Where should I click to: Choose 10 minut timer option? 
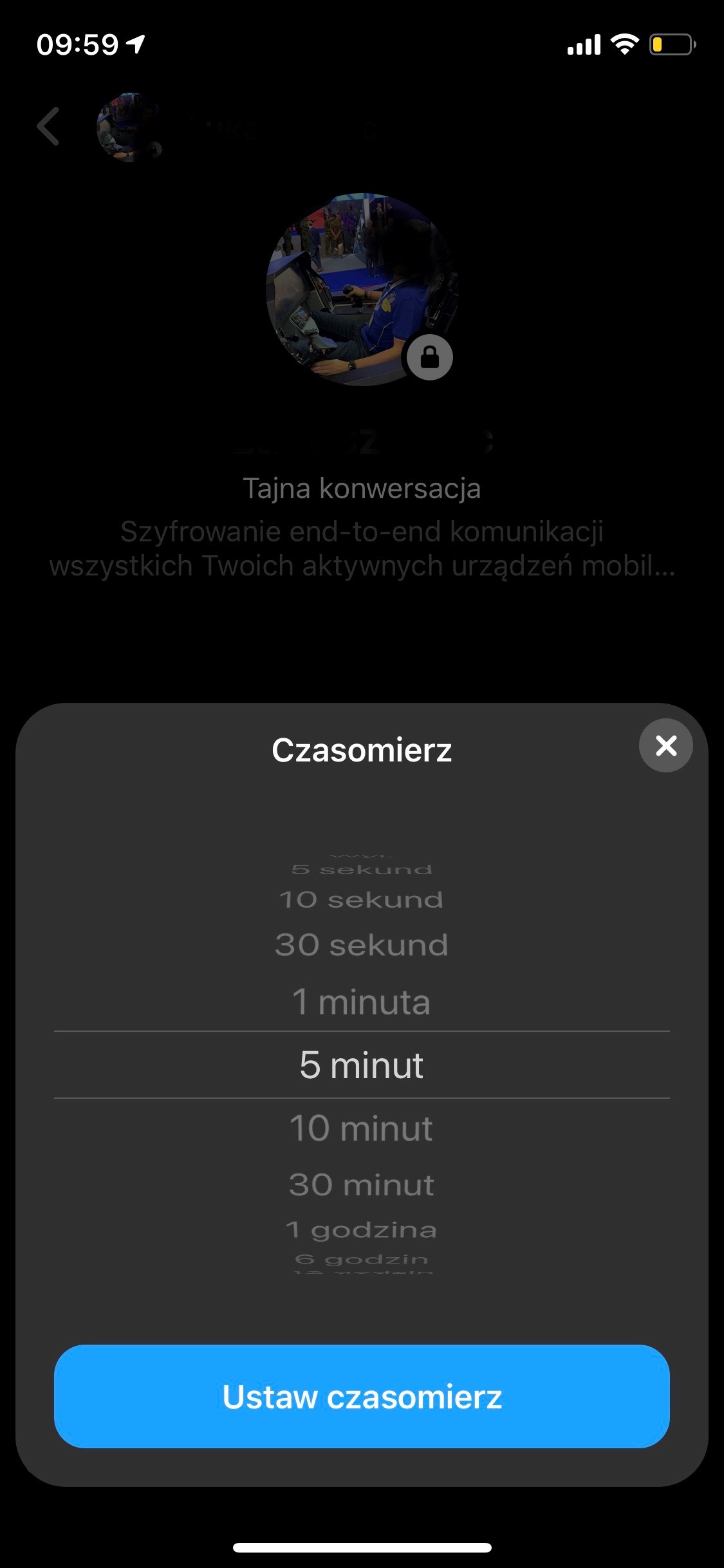pos(362,1128)
